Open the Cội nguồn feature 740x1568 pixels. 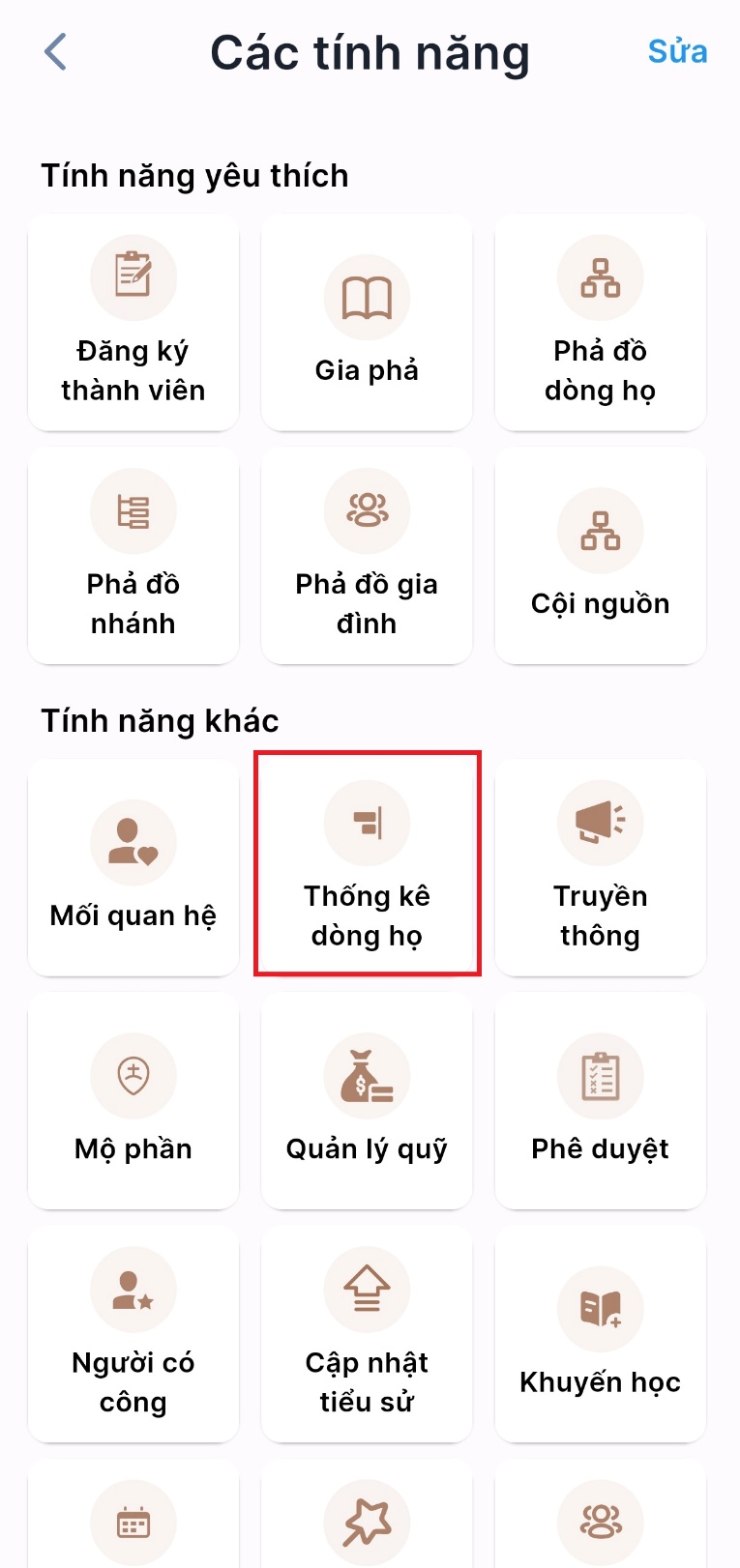(600, 557)
